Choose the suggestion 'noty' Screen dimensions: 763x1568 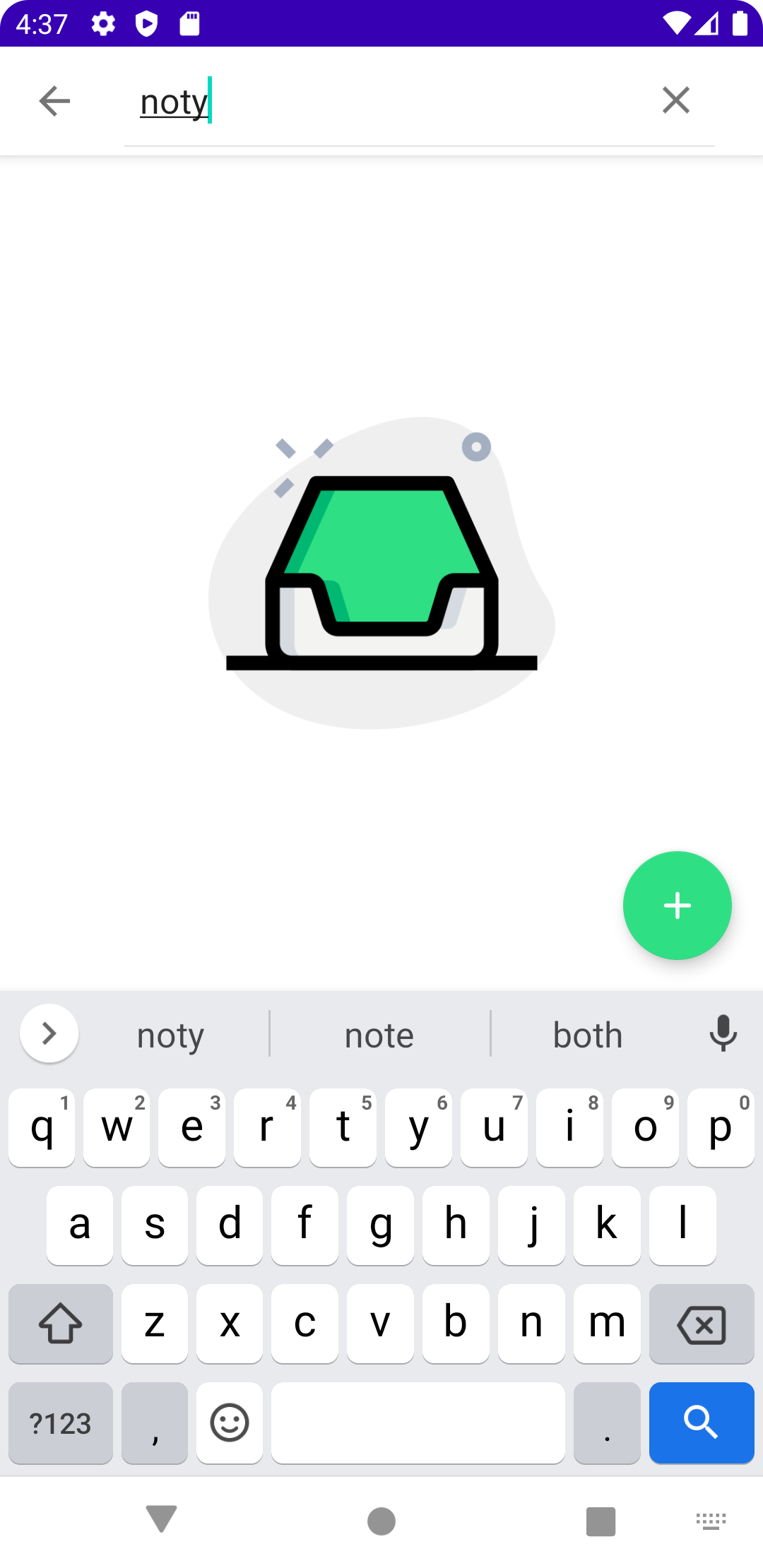170,1033
